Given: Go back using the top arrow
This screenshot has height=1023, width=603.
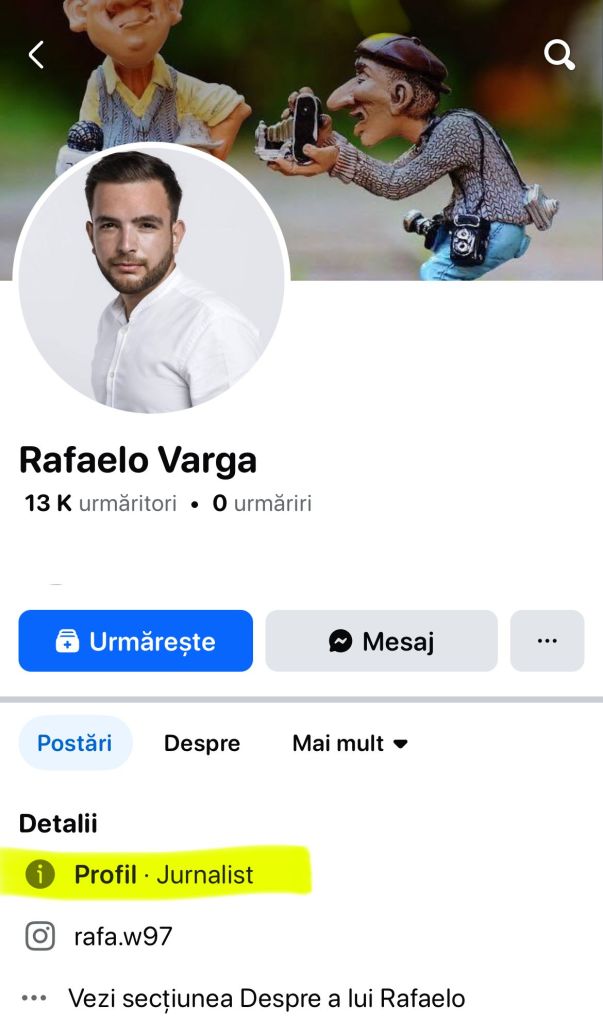Looking at the screenshot, I should click(36, 55).
